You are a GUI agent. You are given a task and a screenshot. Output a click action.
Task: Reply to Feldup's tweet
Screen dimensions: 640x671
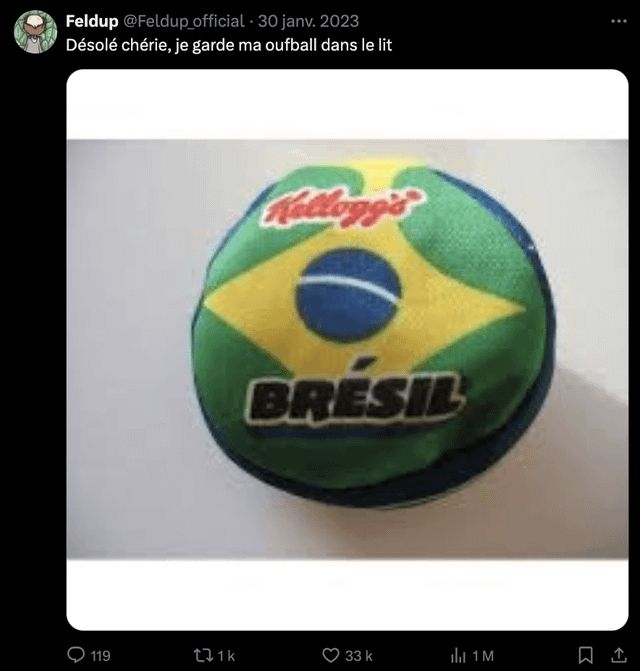pos(77,655)
